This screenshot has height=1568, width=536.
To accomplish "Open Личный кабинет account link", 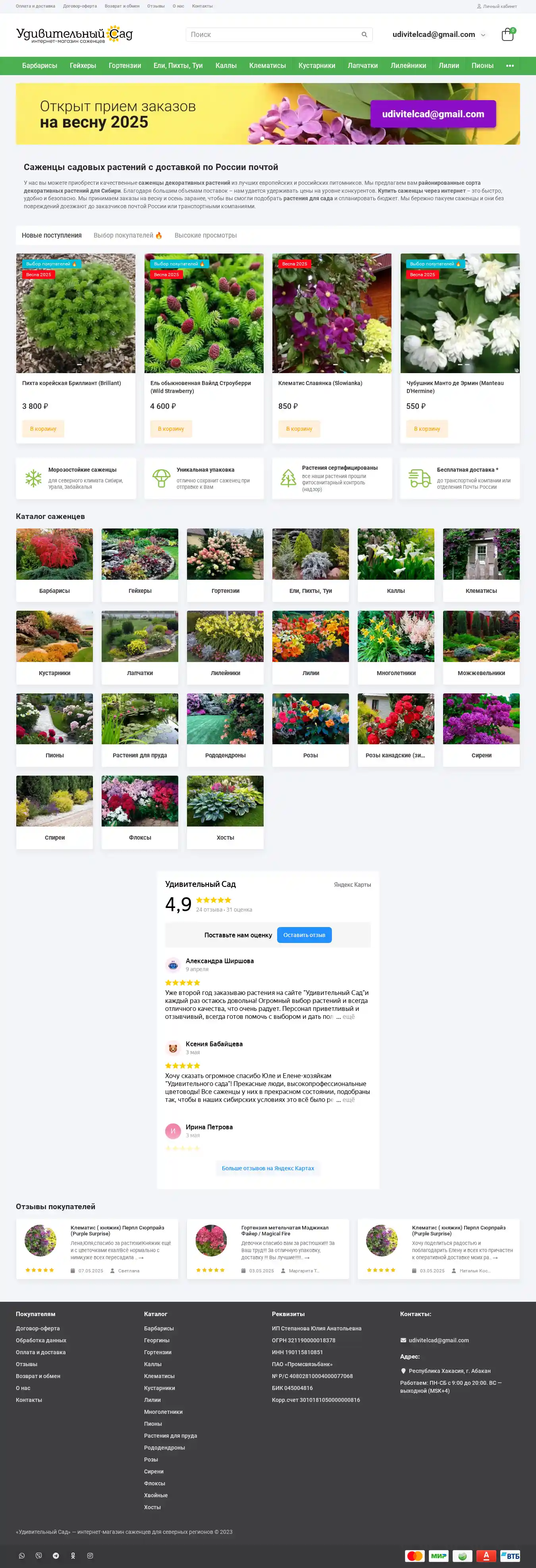I will point(497,6).
